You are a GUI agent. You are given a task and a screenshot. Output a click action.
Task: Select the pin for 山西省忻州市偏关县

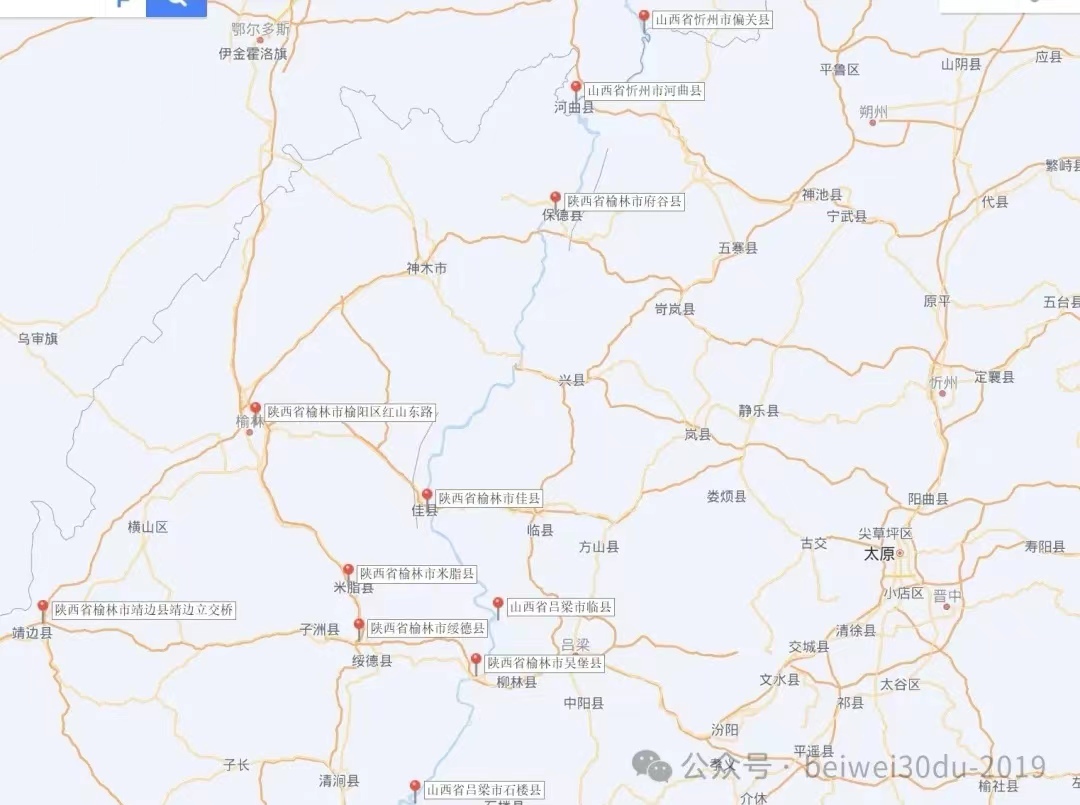coord(644,17)
